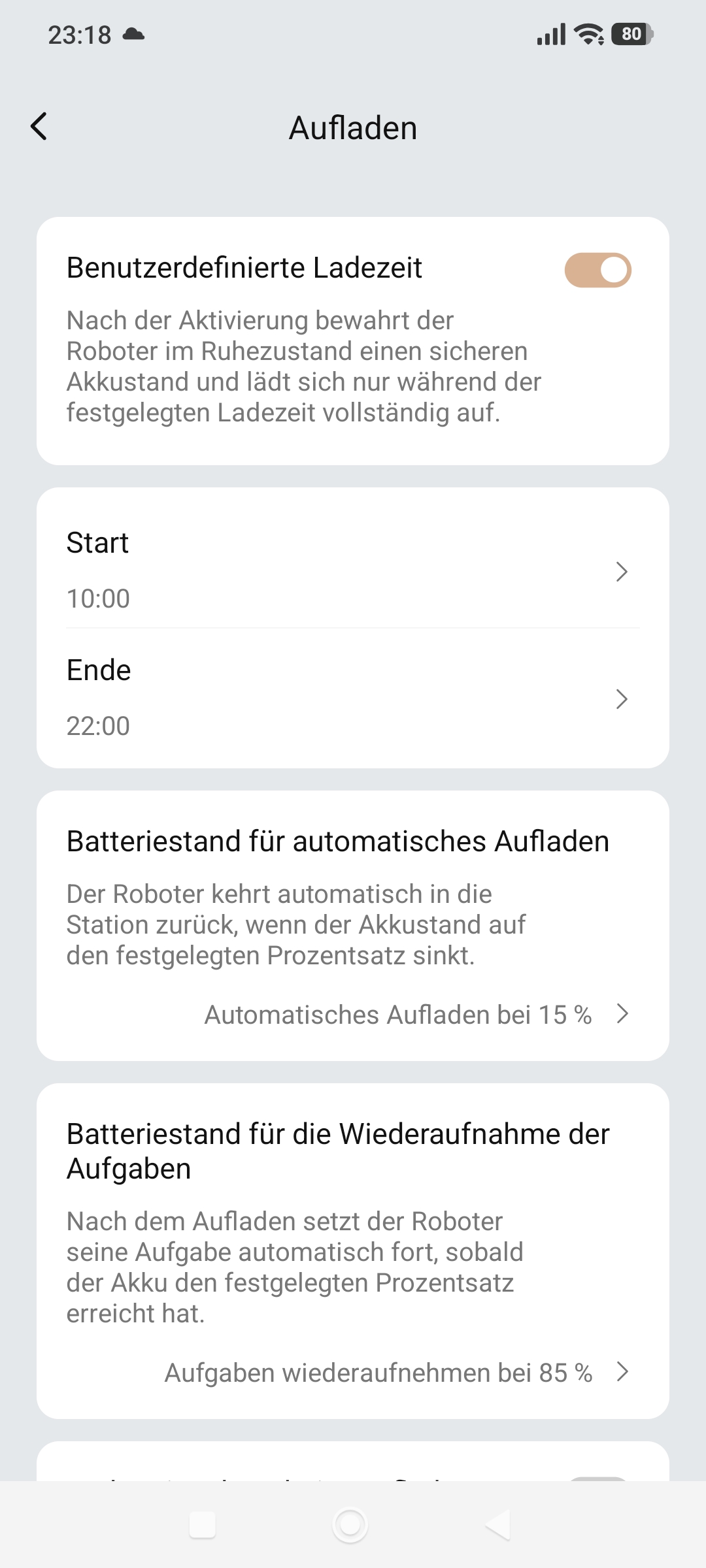
Task: Disable the Benutzerdefinierte Ladezeit switch
Action: pyautogui.click(x=597, y=270)
